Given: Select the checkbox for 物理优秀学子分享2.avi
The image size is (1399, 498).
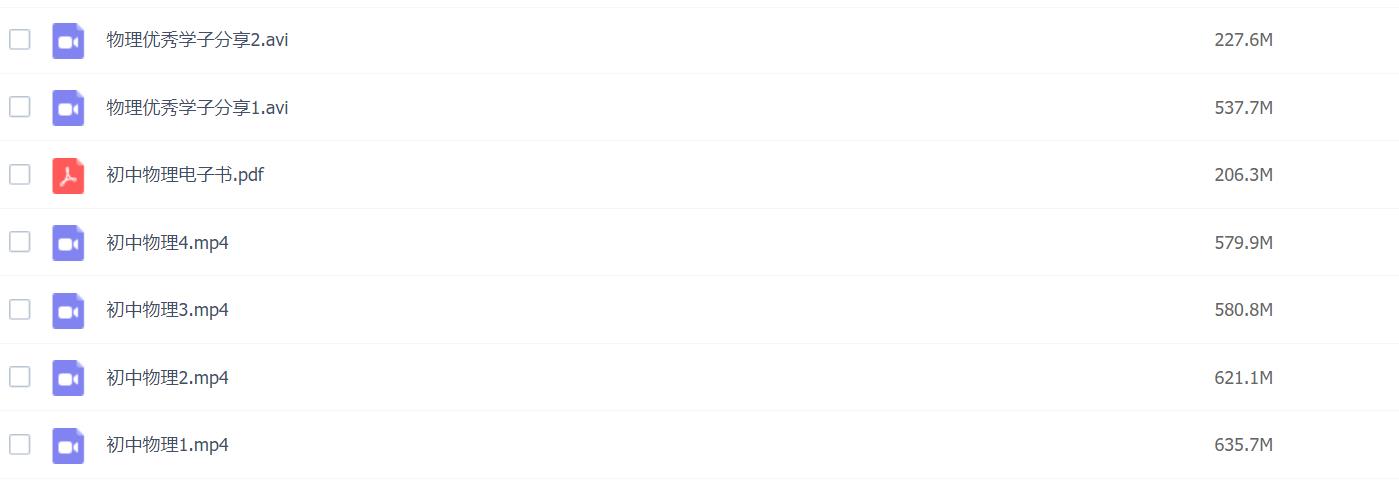Looking at the screenshot, I should 20,40.
